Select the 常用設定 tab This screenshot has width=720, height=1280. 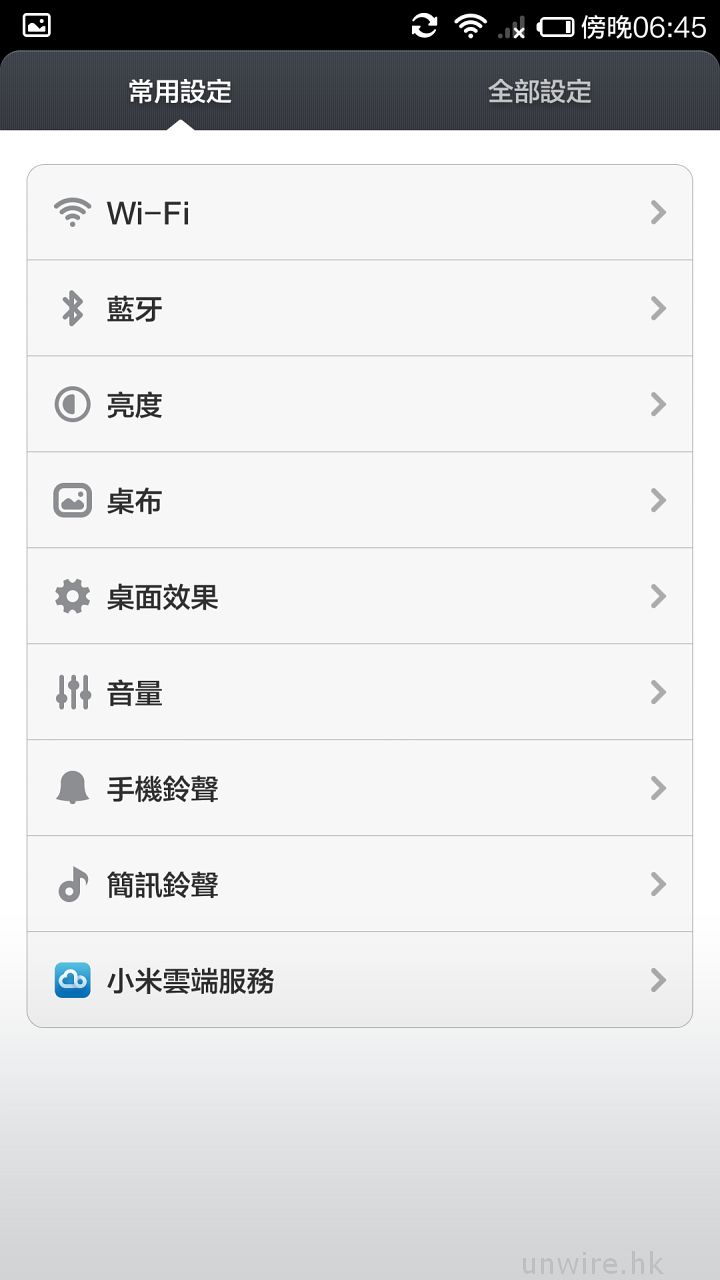(180, 92)
